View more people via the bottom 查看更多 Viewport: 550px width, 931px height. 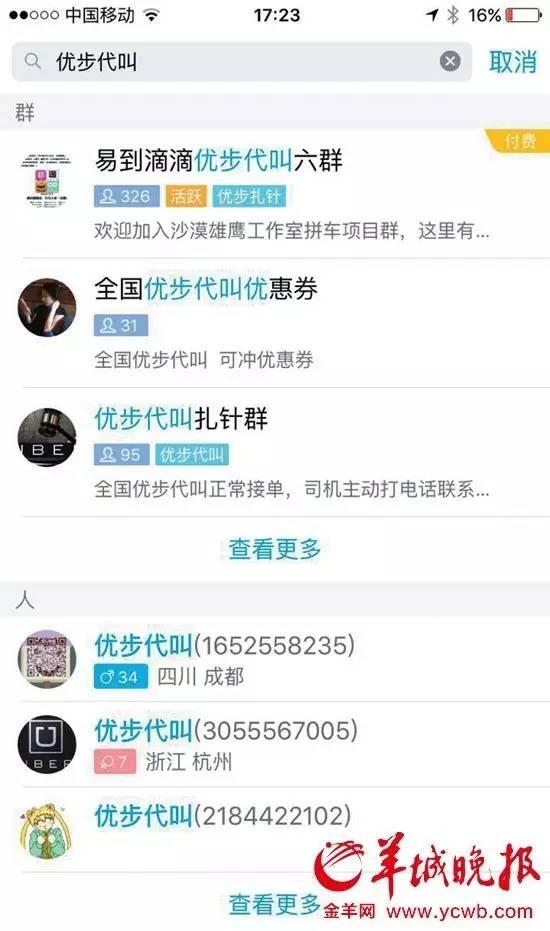(x=275, y=904)
